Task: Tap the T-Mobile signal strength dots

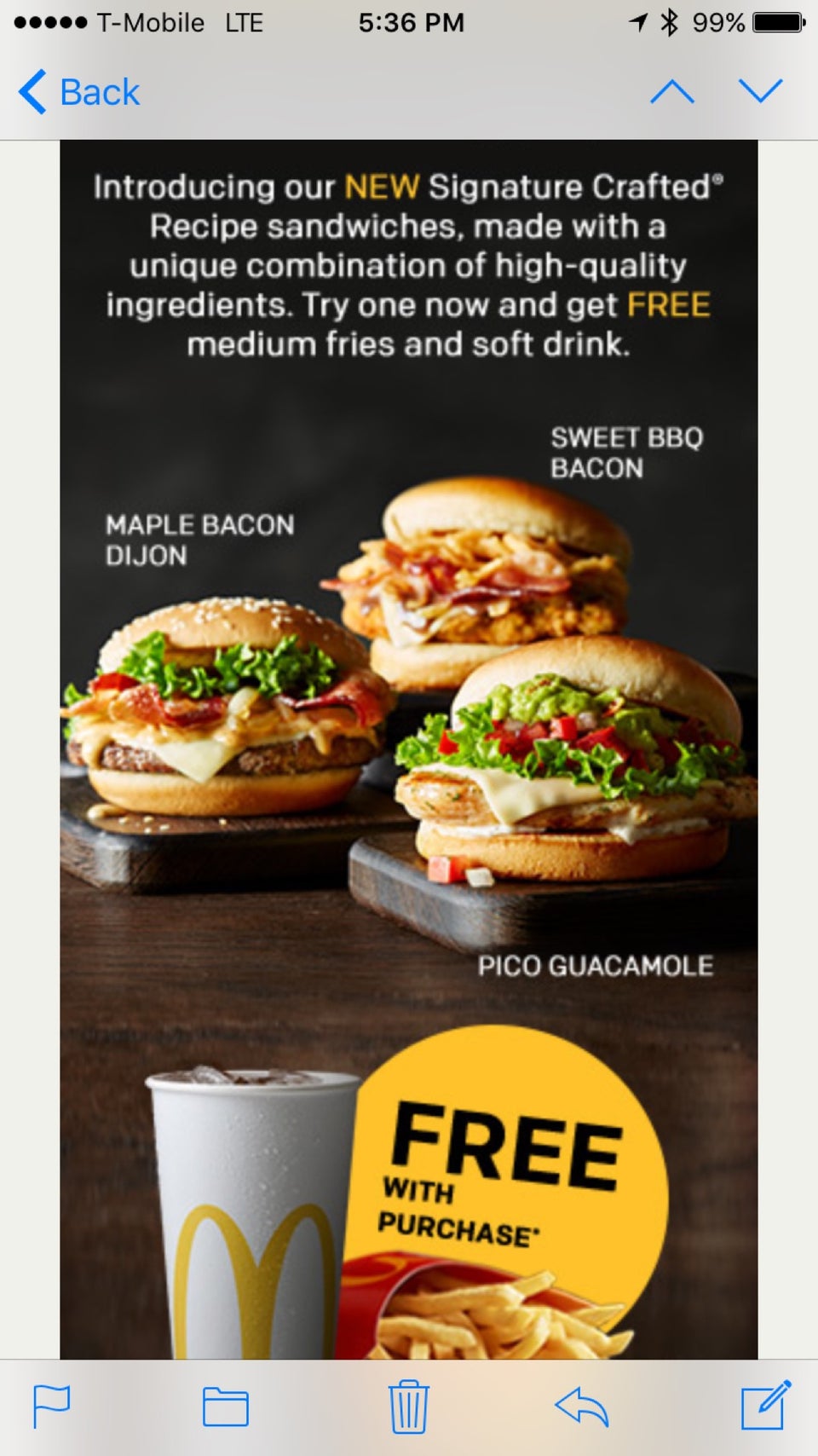Action: pos(51,22)
